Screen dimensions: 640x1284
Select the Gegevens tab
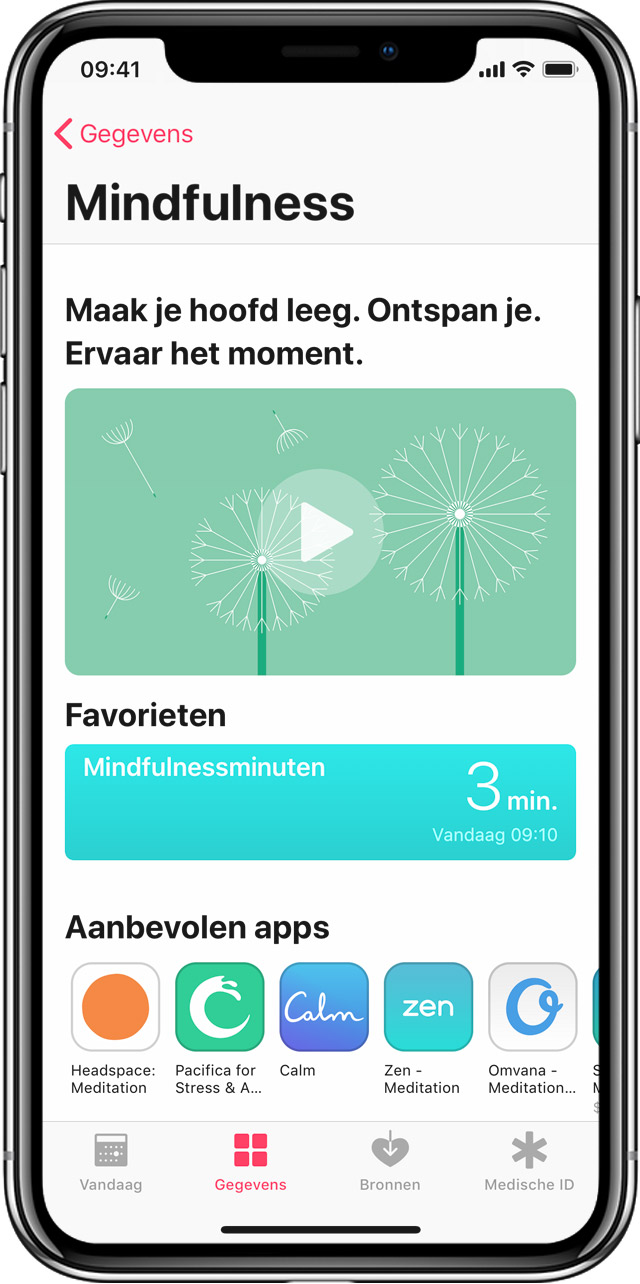click(250, 1162)
